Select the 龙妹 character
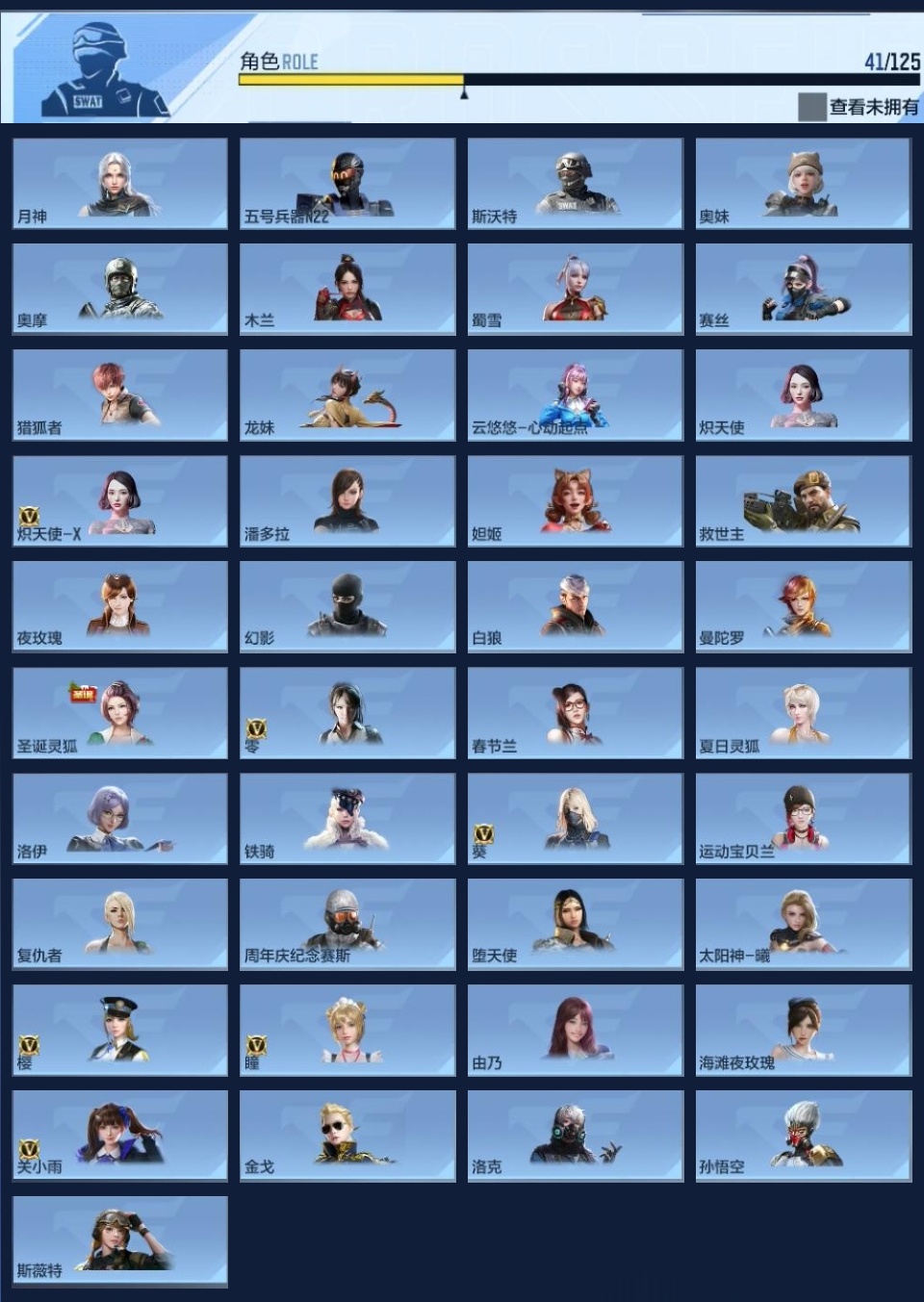This screenshot has width=924, height=1302. tap(347, 395)
